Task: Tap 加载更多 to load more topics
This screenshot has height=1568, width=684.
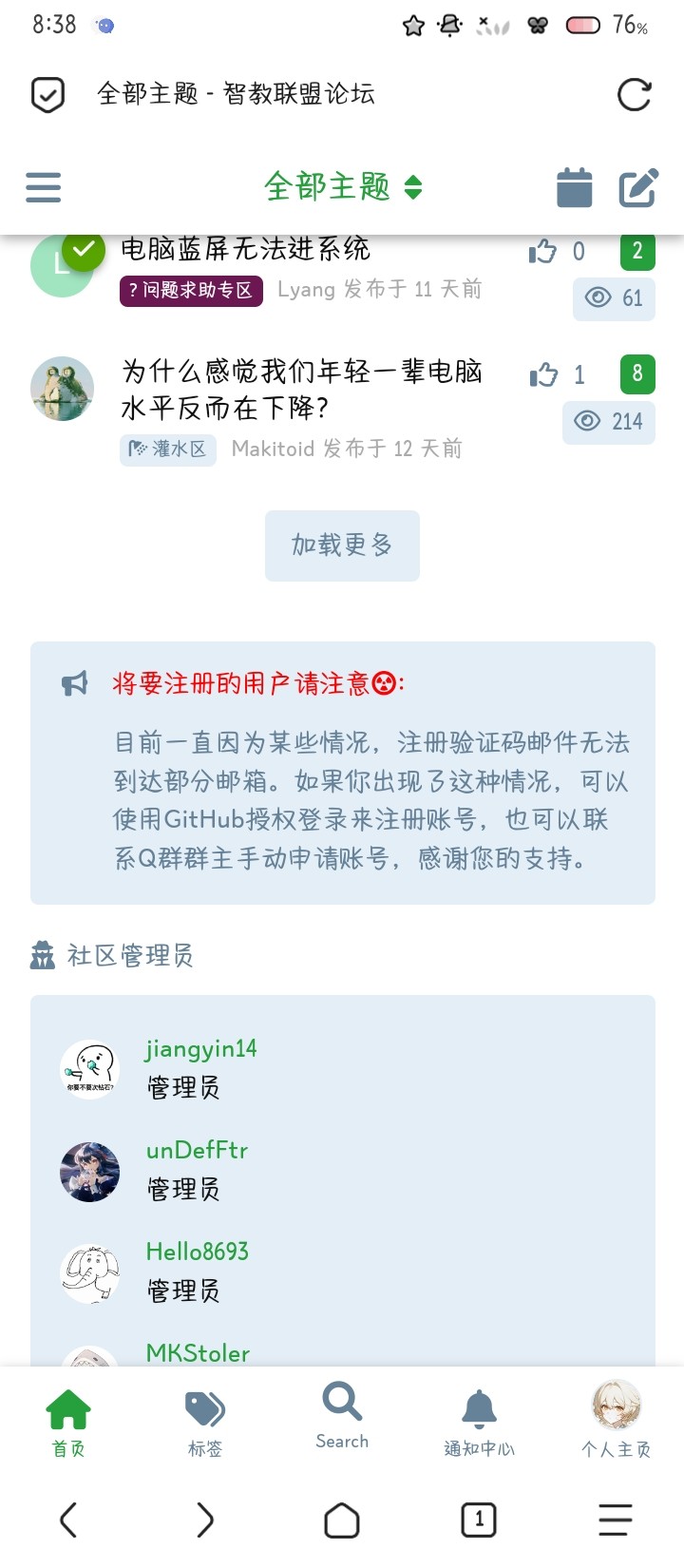Action: [342, 545]
